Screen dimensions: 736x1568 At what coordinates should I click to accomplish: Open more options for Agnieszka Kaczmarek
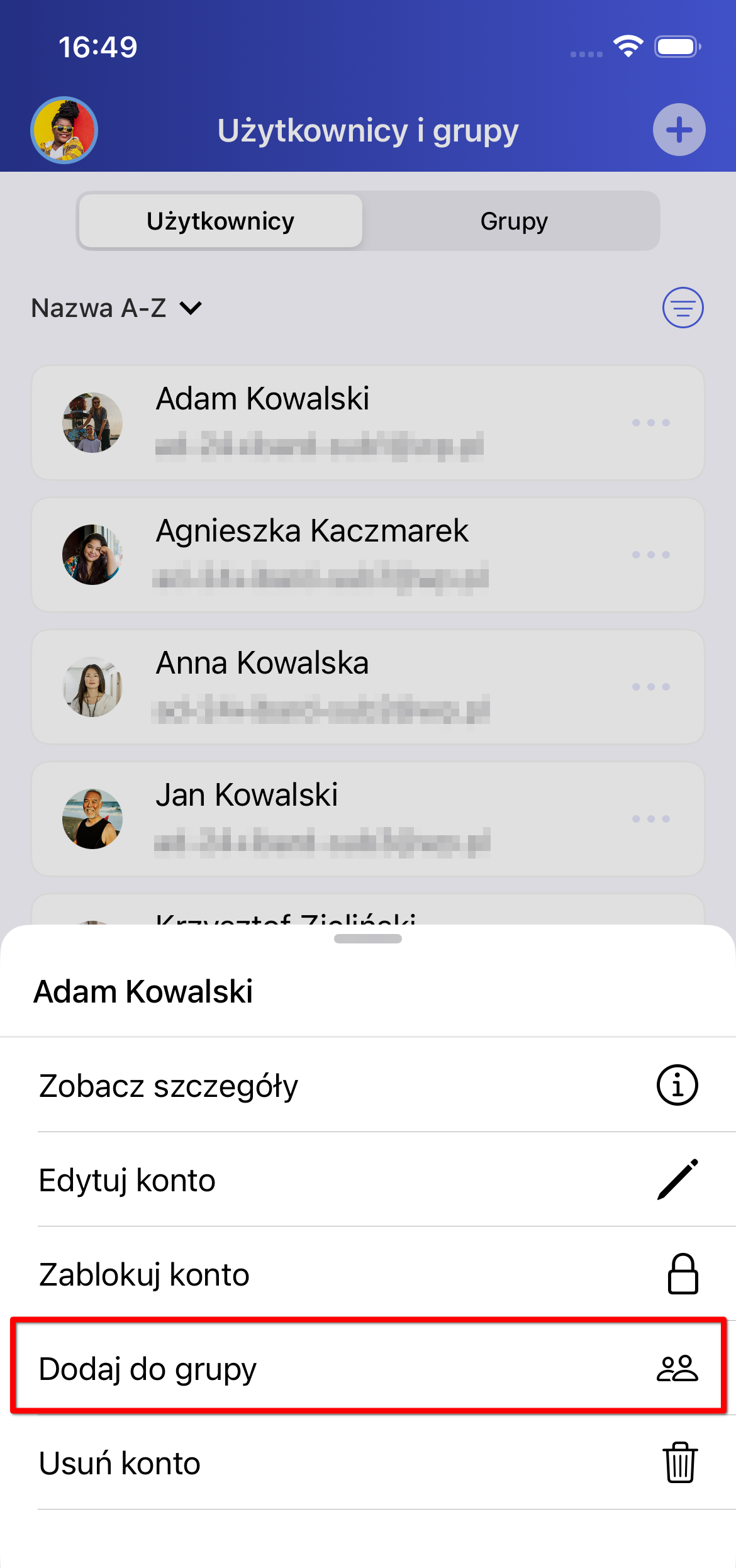click(x=651, y=555)
